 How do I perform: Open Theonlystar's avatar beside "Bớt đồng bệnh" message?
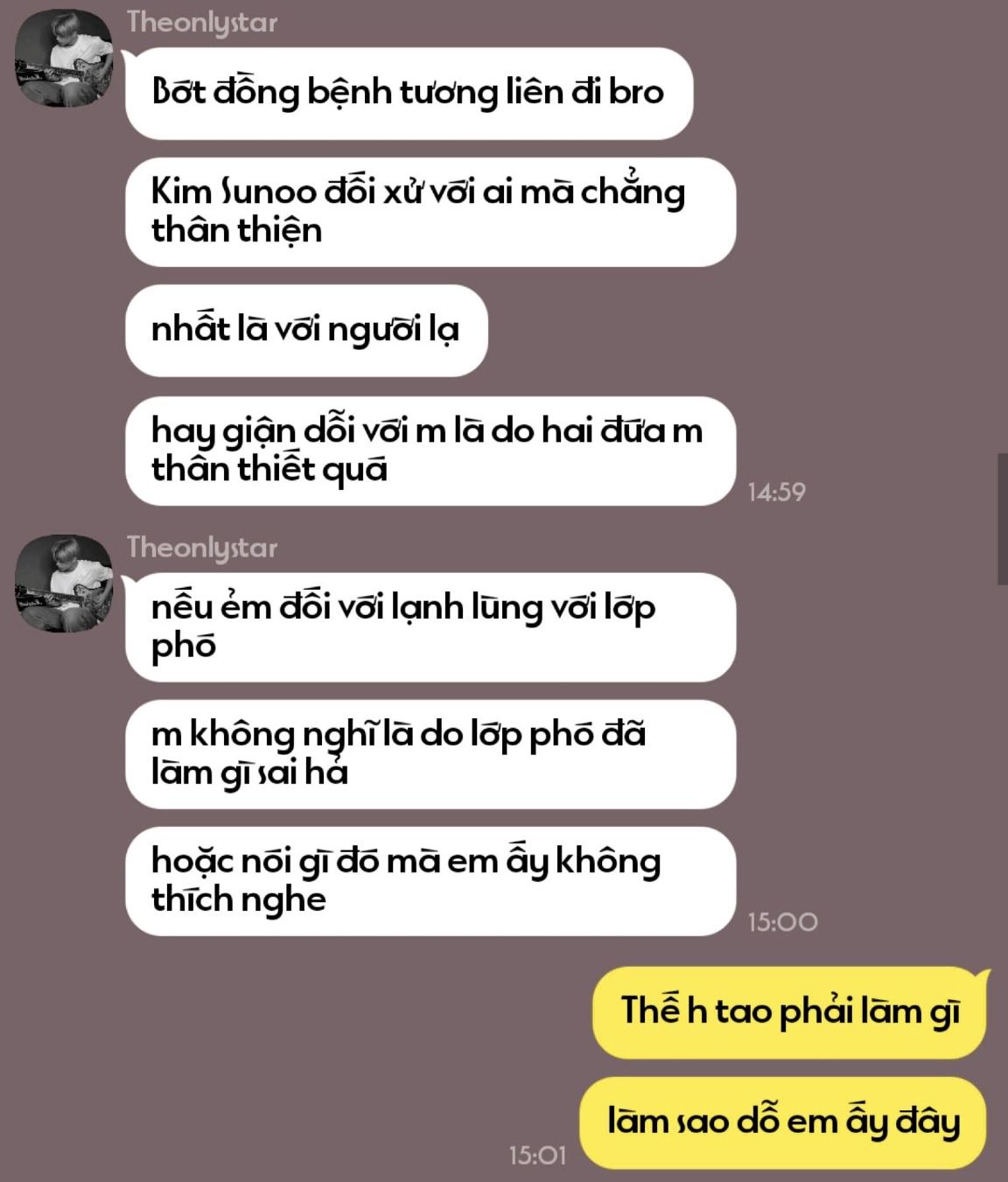64,59
